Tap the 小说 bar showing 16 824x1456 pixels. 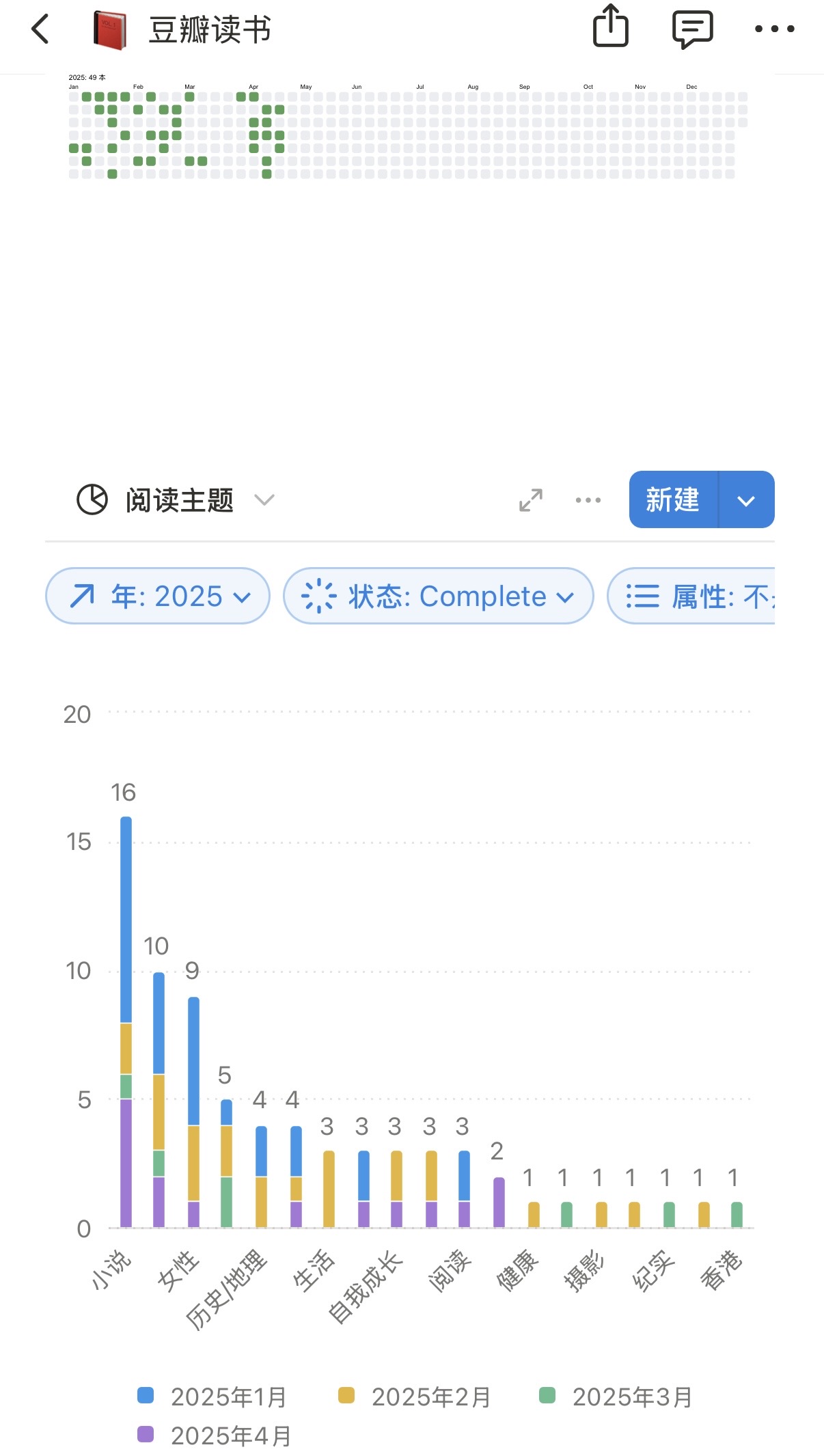tap(126, 1022)
